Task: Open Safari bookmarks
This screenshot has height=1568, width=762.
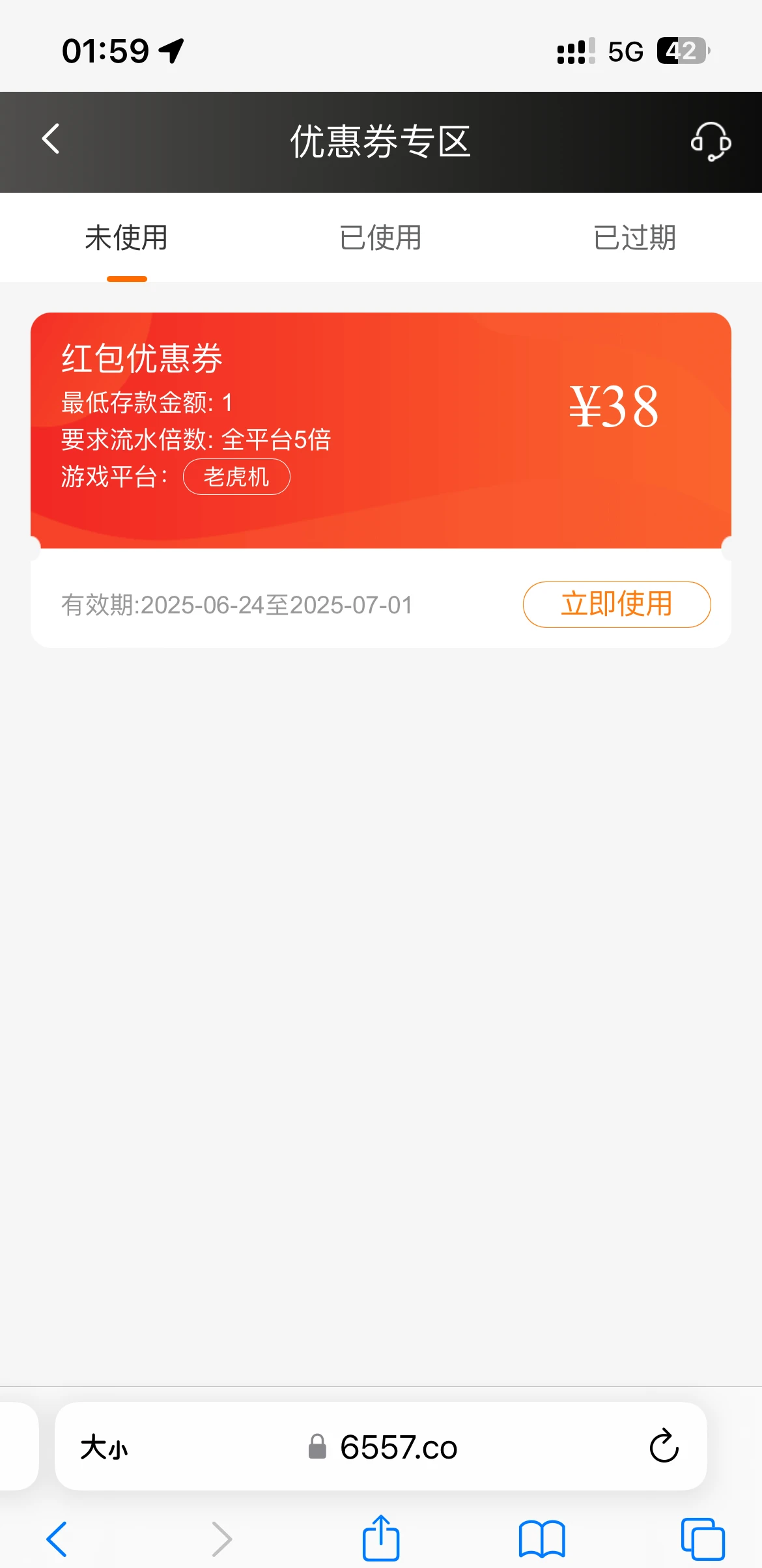Action: coord(542,1539)
